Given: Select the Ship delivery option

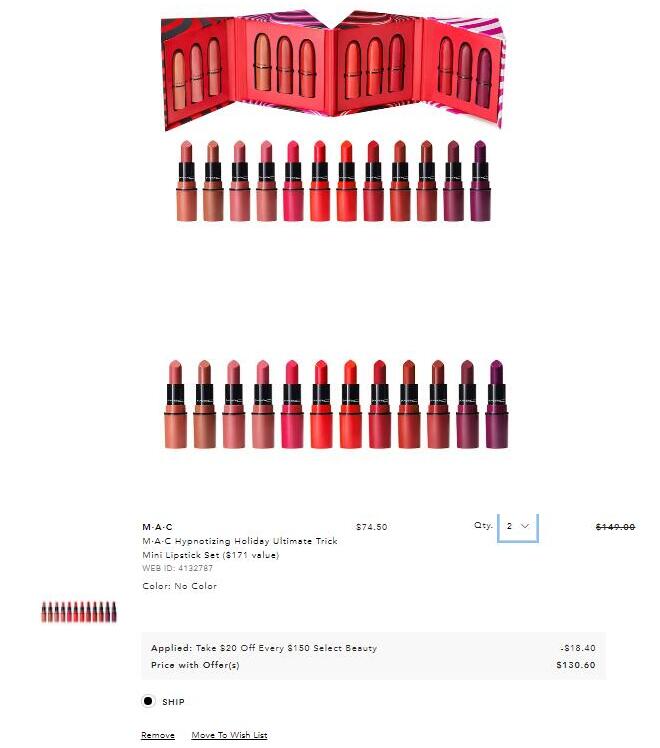Looking at the screenshot, I should (x=149, y=701).
